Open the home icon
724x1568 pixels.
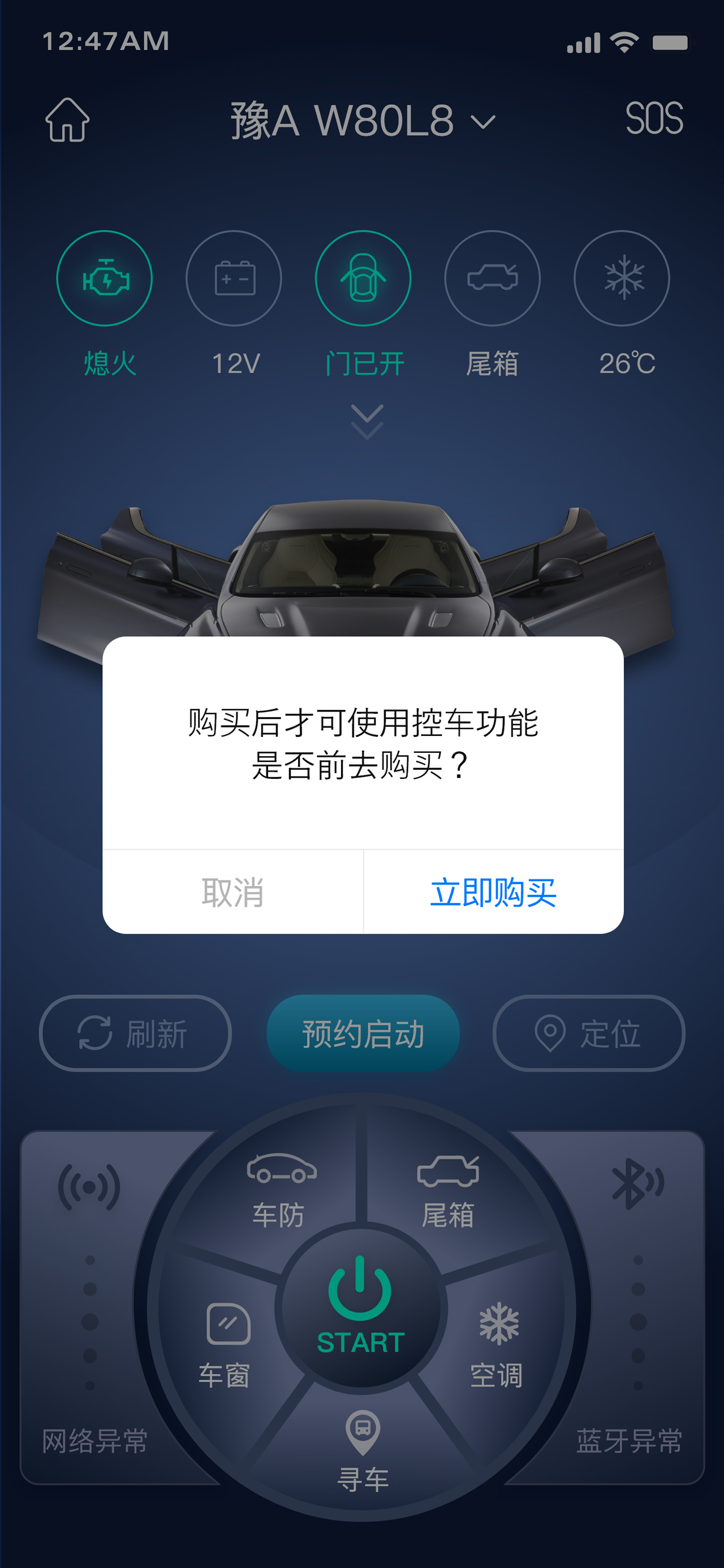[67, 120]
